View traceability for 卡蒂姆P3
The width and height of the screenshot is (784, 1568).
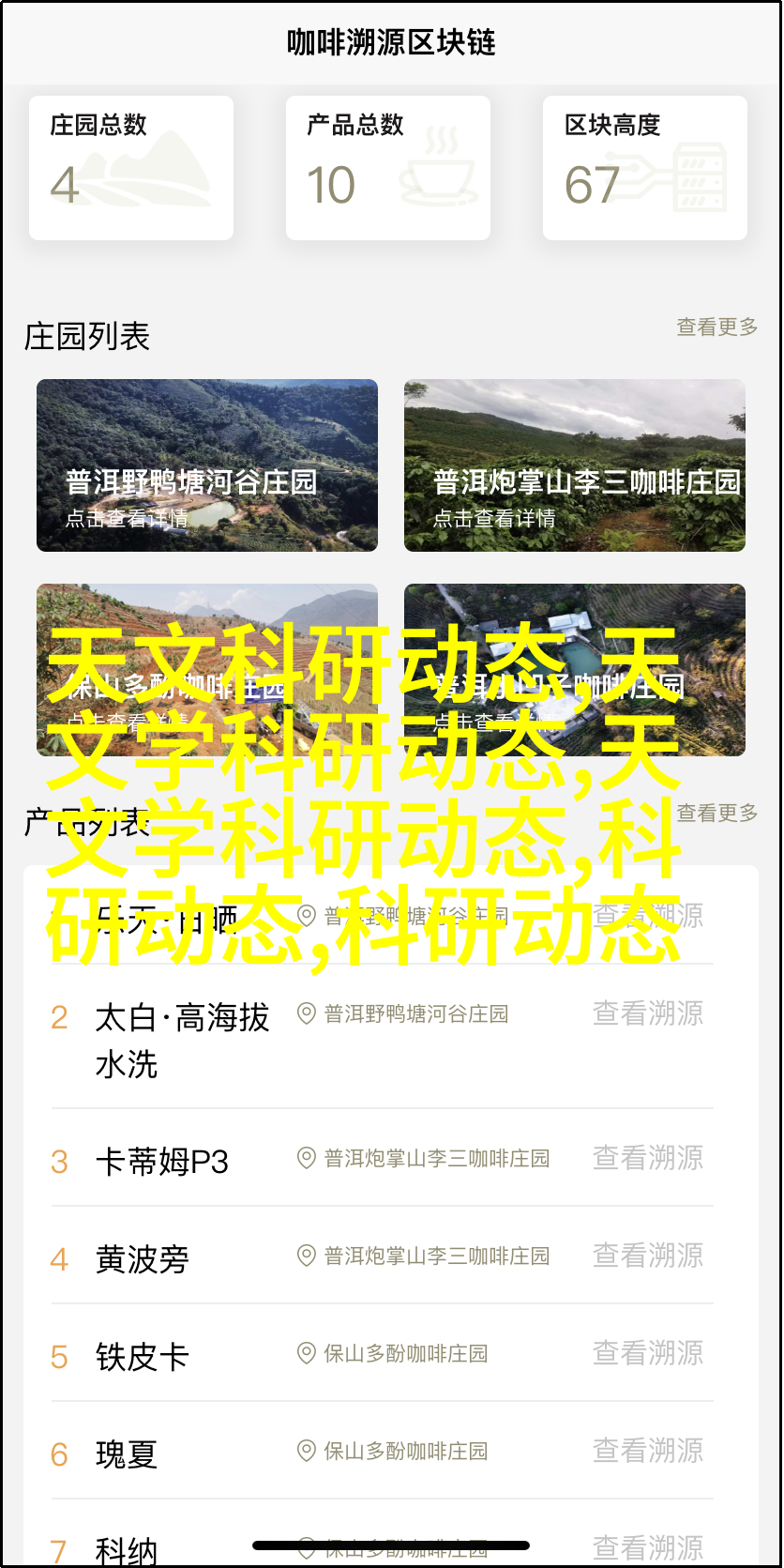[648, 1158]
